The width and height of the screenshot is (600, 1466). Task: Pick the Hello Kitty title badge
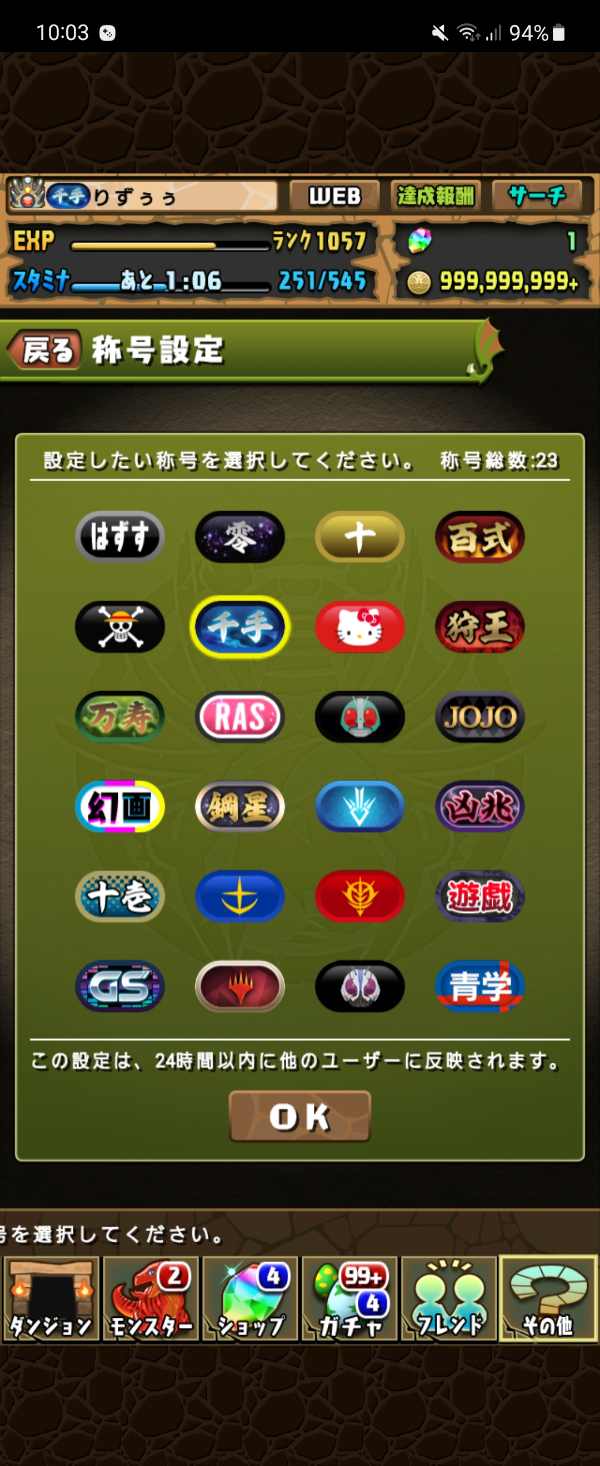[360, 627]
